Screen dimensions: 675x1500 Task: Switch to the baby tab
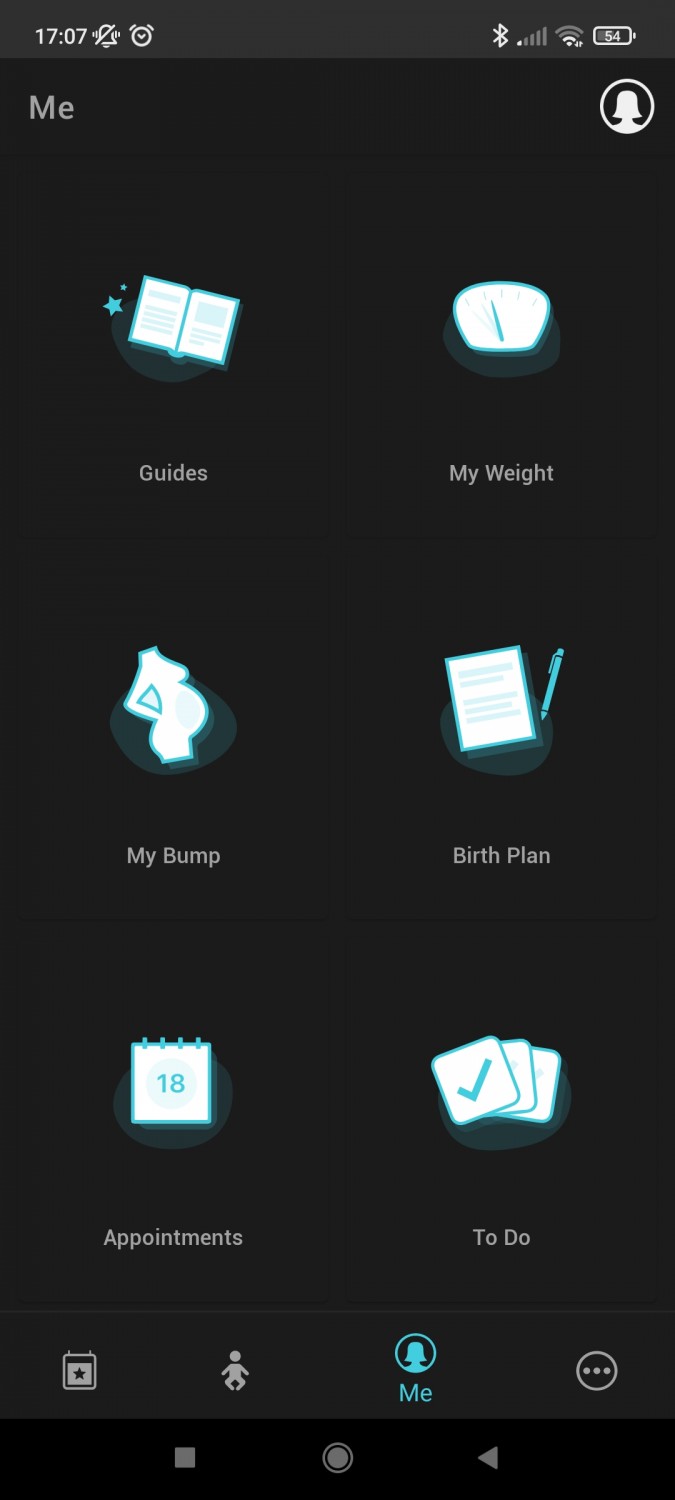click(235, 1370)
